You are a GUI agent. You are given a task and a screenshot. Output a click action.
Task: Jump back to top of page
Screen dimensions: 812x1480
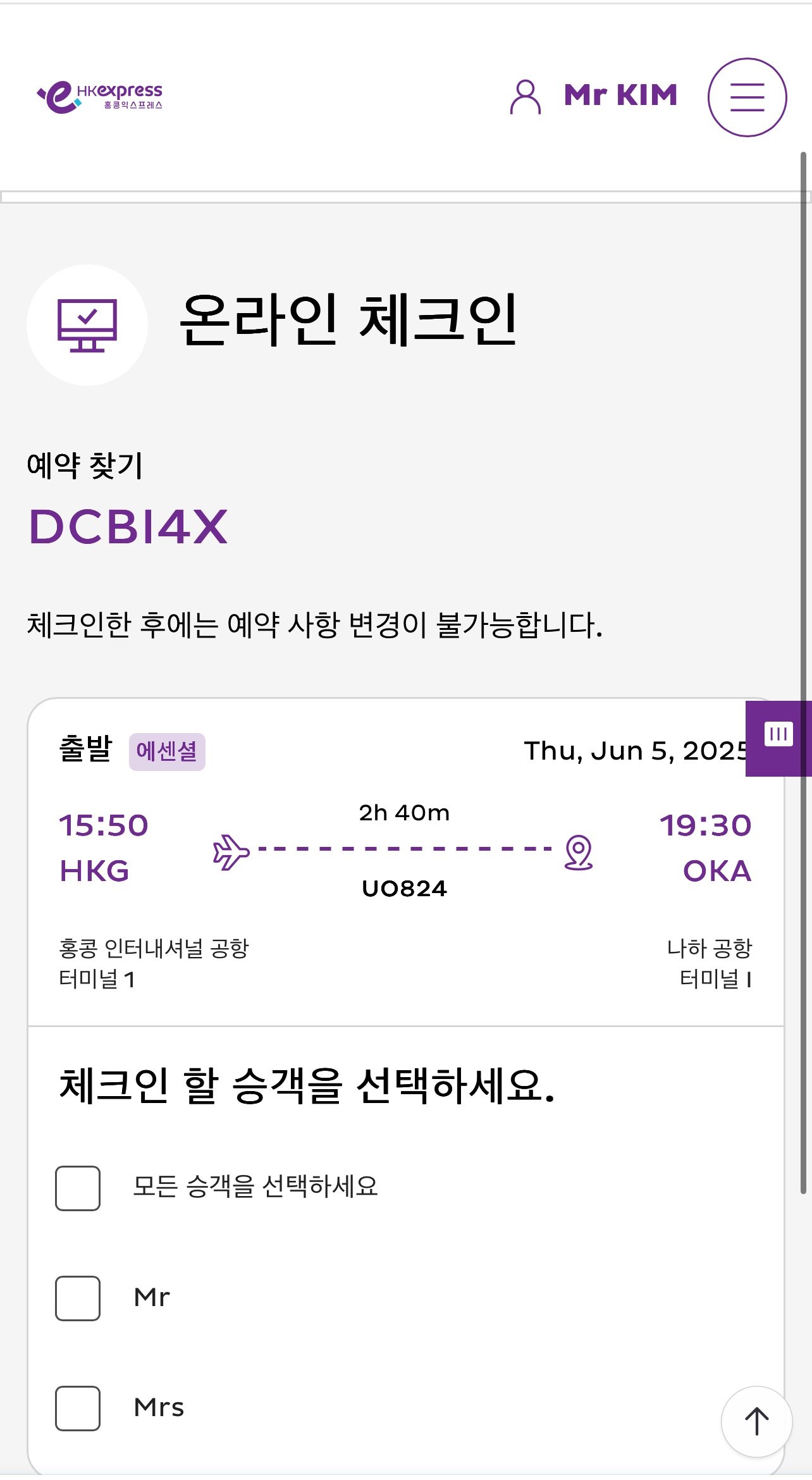756,1421
